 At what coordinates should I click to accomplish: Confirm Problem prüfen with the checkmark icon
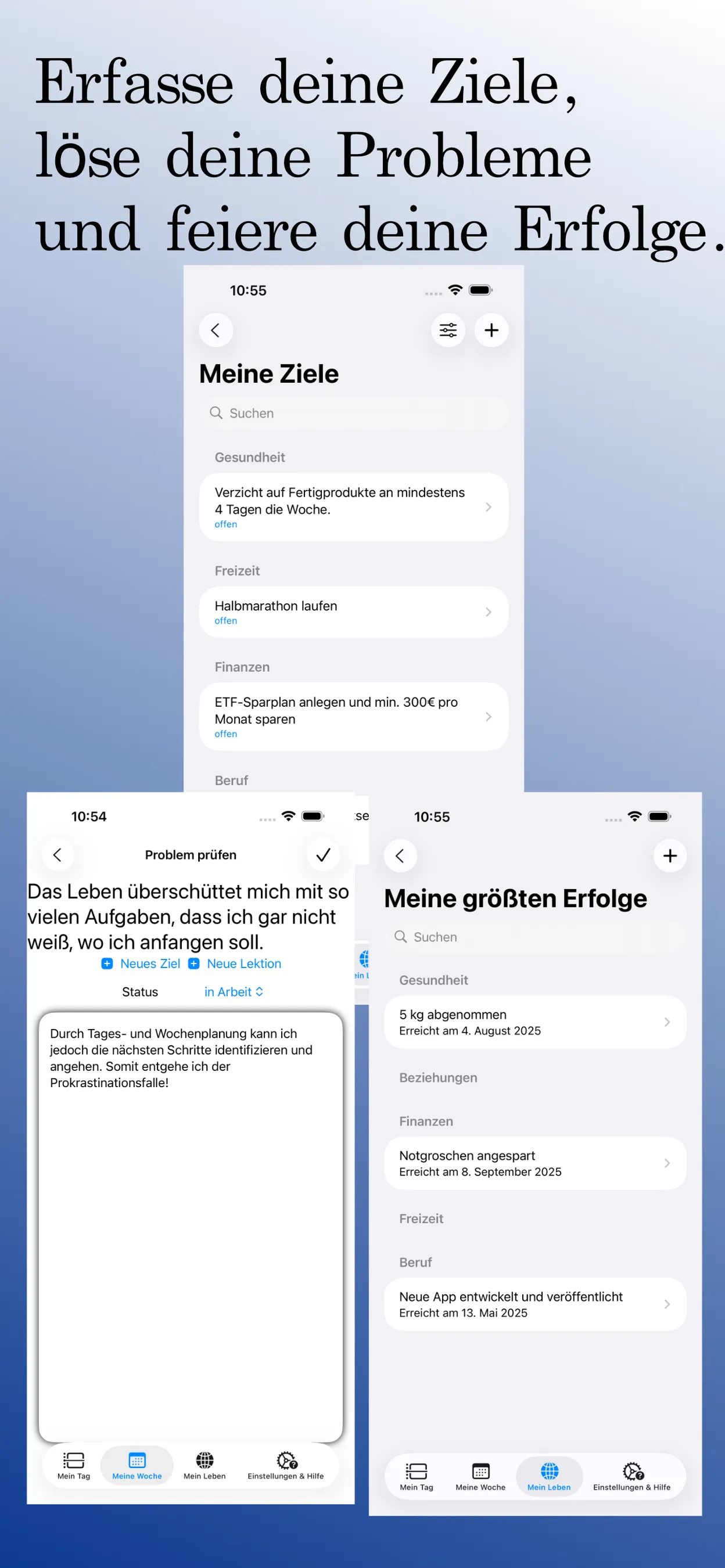[322, 855]
